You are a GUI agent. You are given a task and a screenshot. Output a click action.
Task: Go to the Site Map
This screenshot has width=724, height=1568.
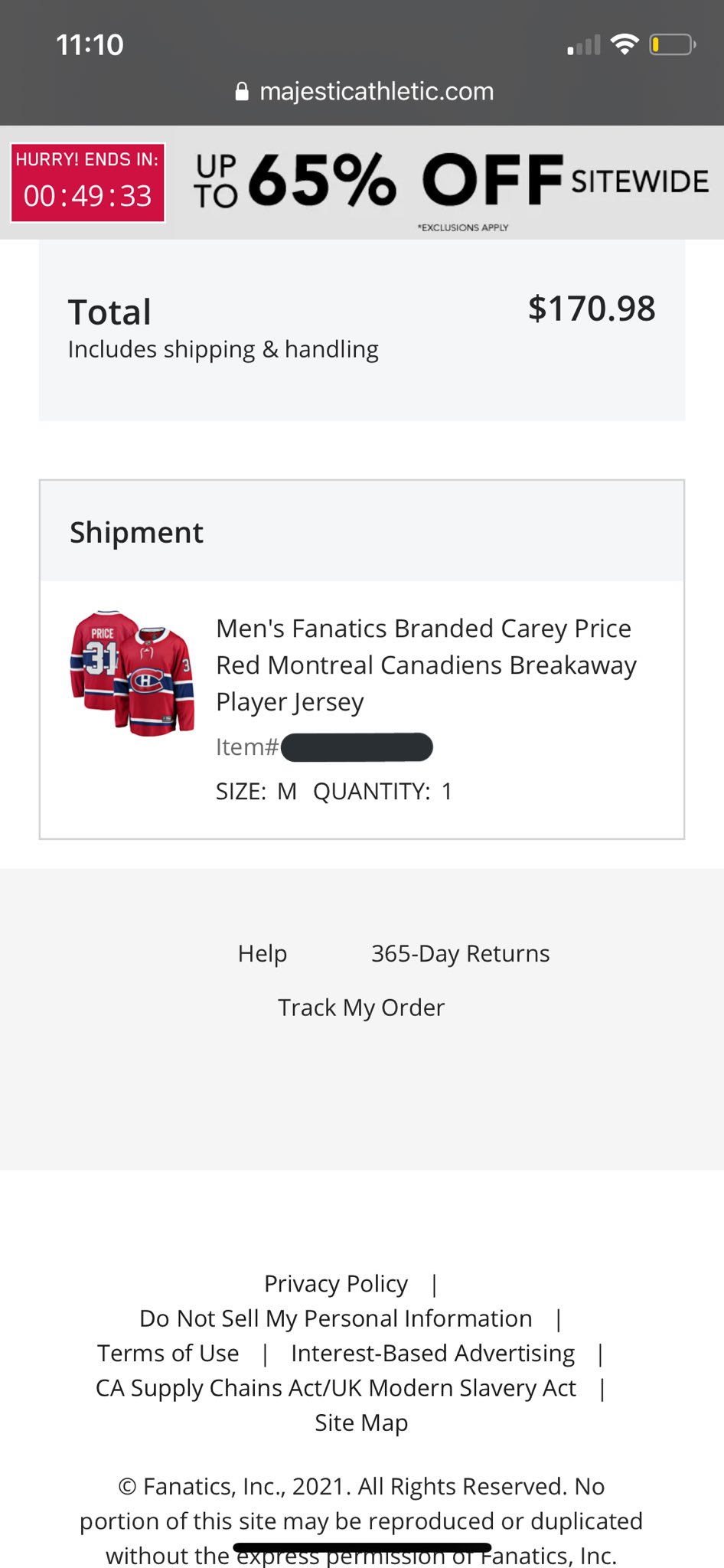pyautogui.click(x=361, y=1423)
